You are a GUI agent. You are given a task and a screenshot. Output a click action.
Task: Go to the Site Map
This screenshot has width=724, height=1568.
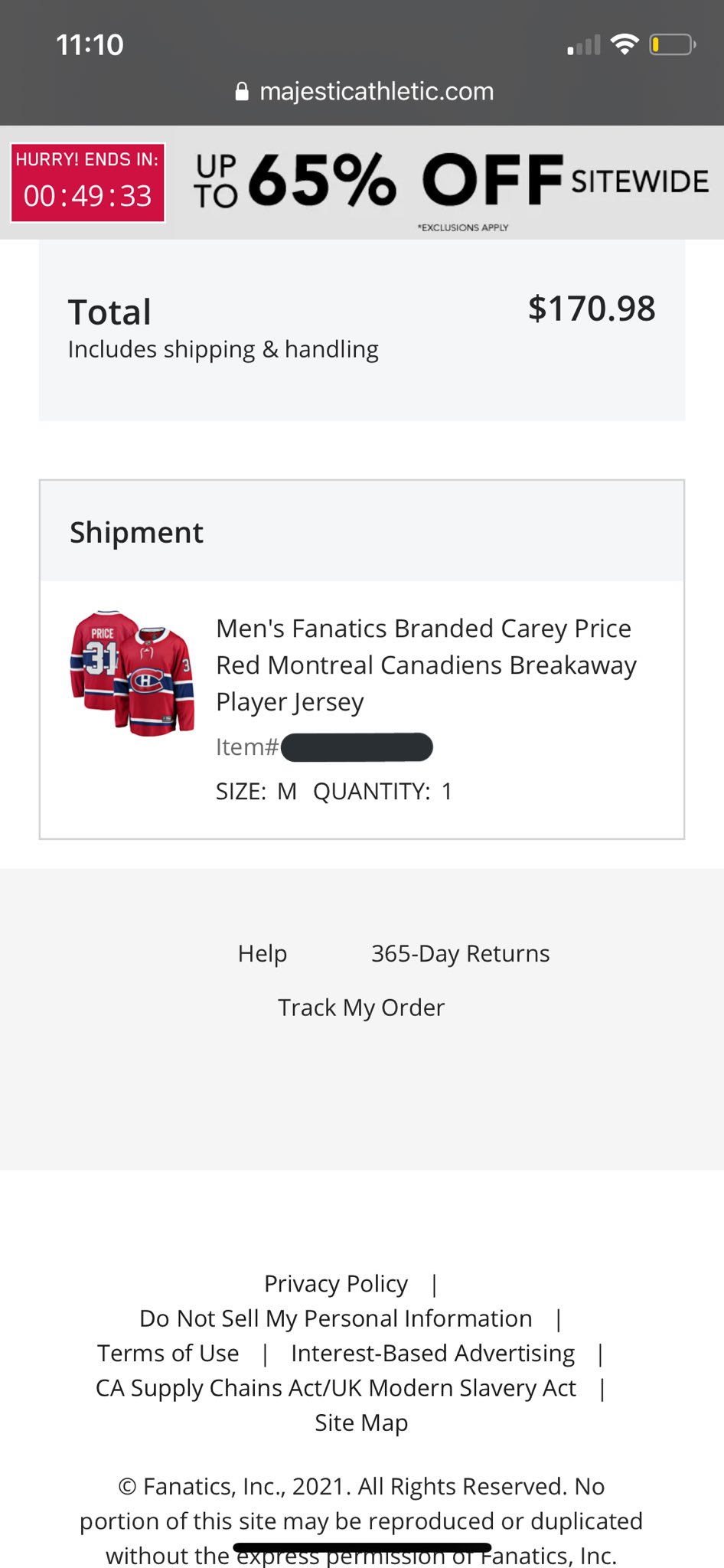pyautogui.click(x=361, y=1423)
